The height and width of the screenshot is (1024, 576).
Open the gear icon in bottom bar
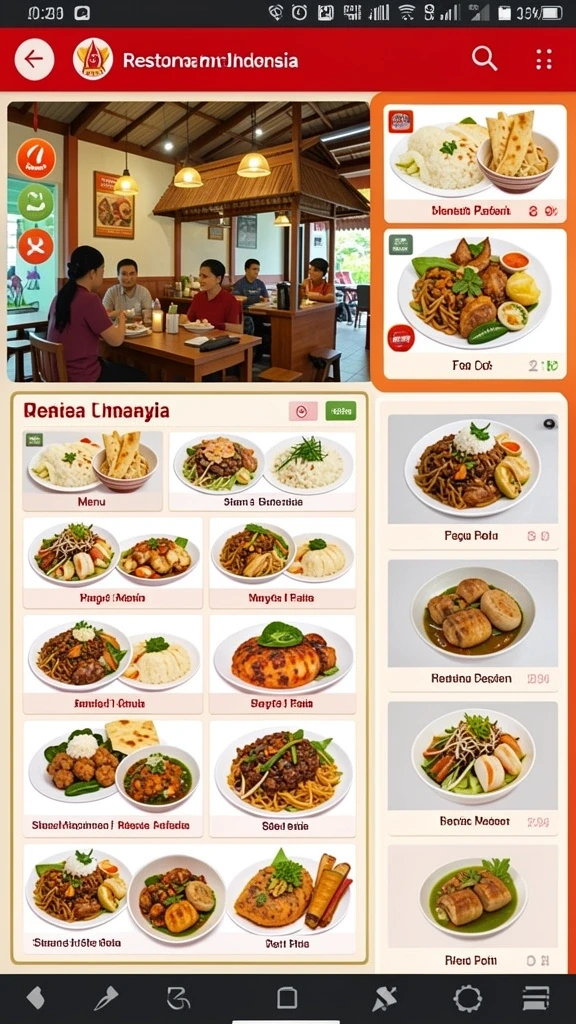468,998
